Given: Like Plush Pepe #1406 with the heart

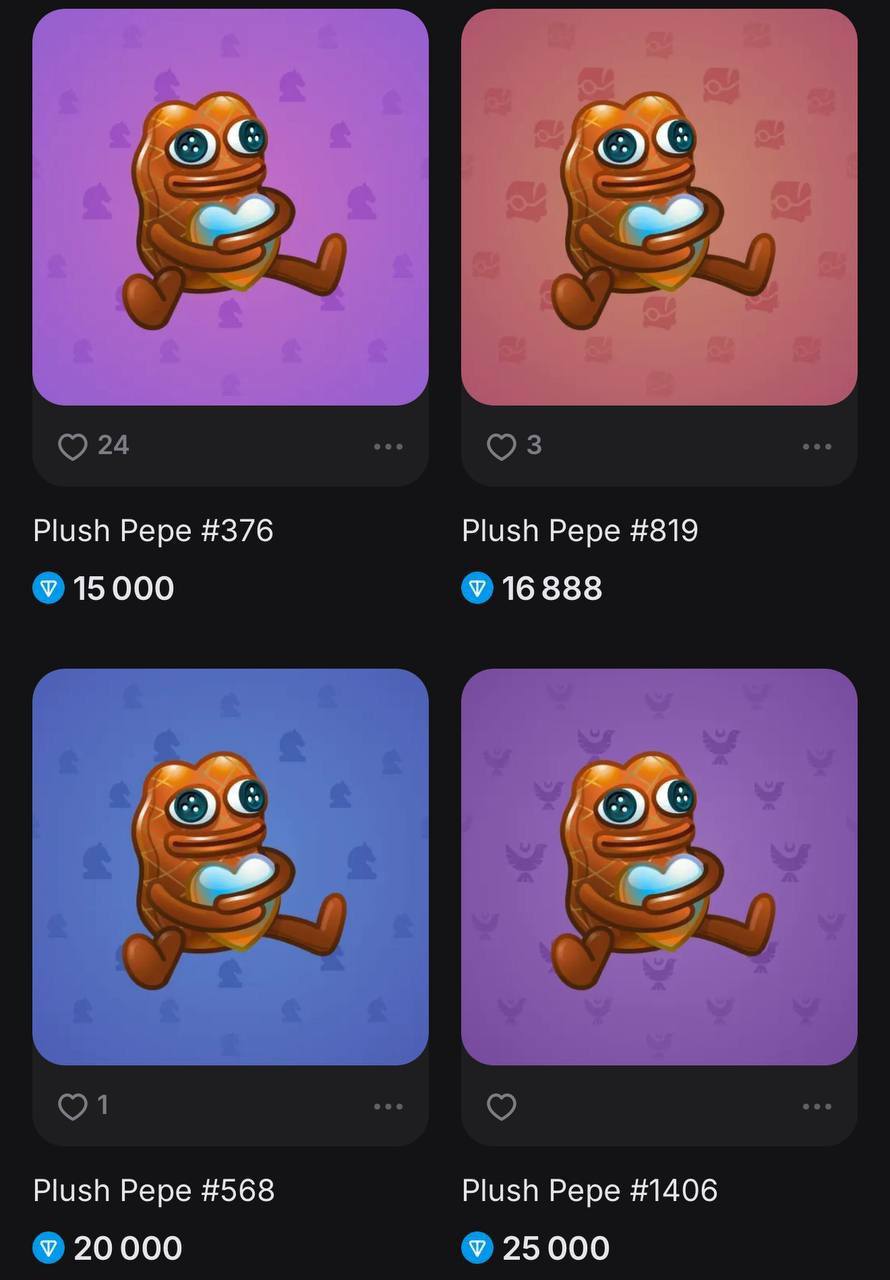Looking at the screenshot, I should click(x=501, y=1106).
